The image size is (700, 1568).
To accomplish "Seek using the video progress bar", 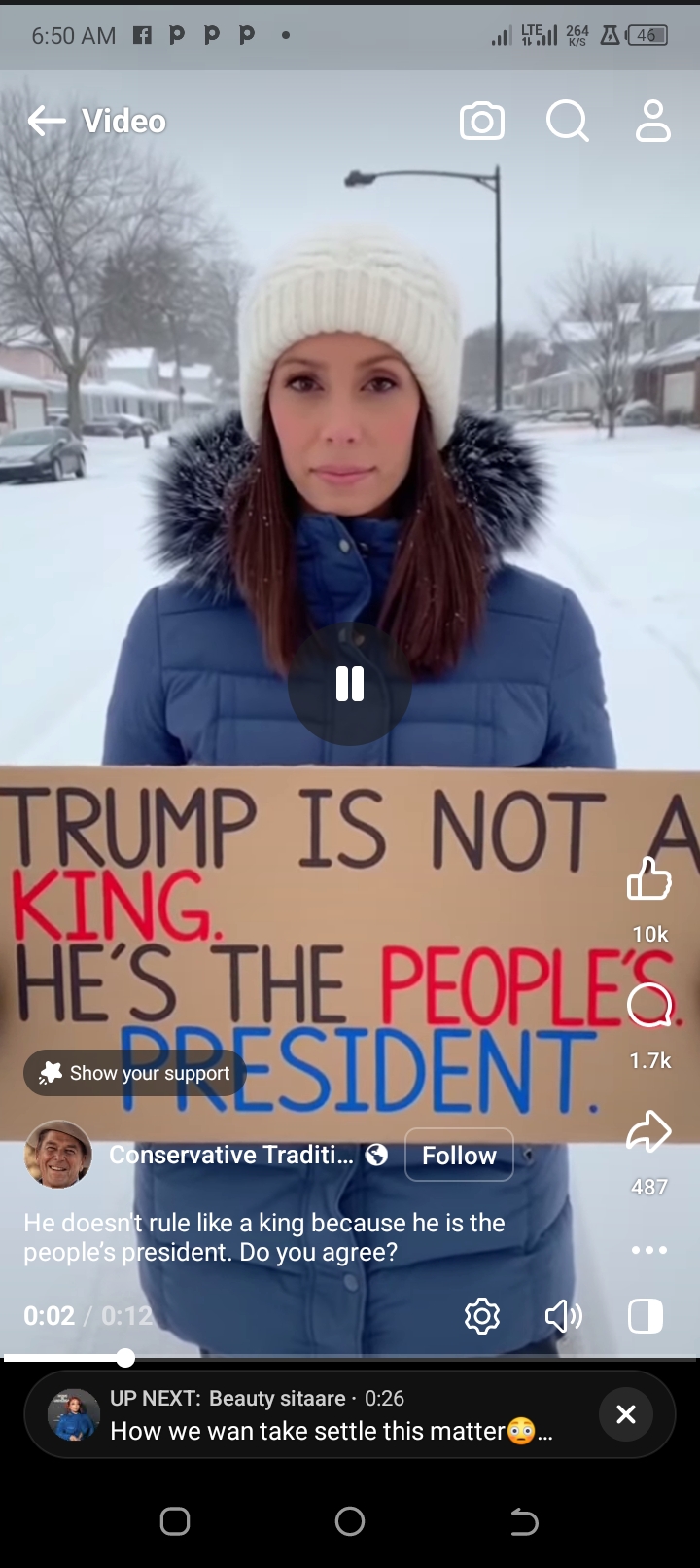I will [x=350, y=1358].
